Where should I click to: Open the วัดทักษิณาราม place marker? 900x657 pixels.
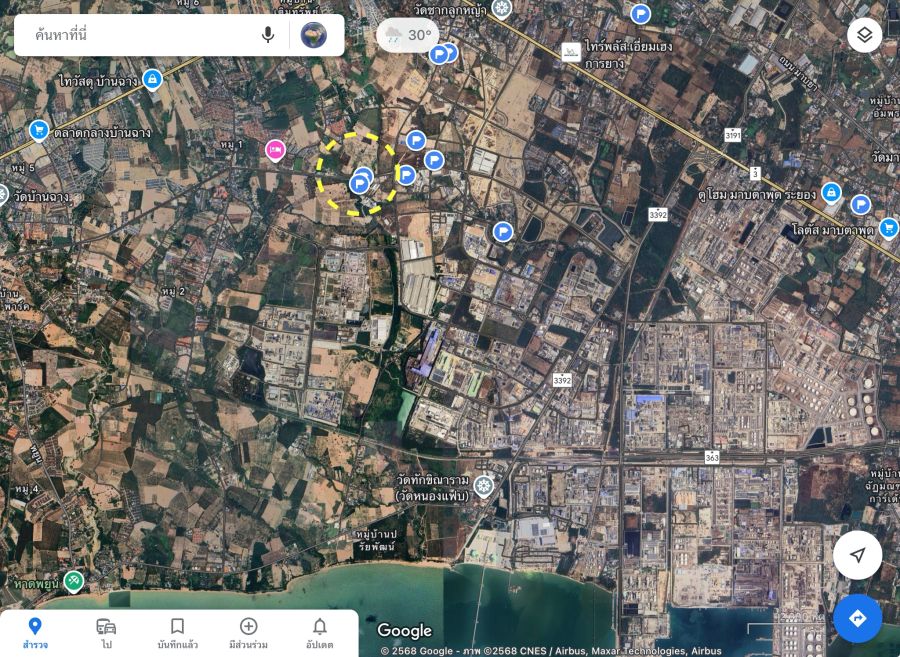484,486
